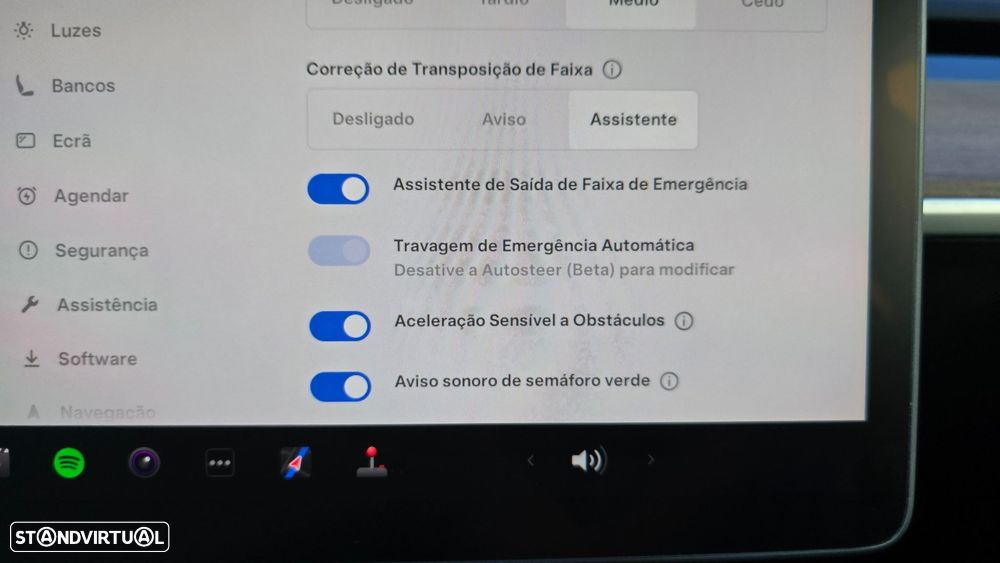Go to the Ecrã settings

(71, 141)
